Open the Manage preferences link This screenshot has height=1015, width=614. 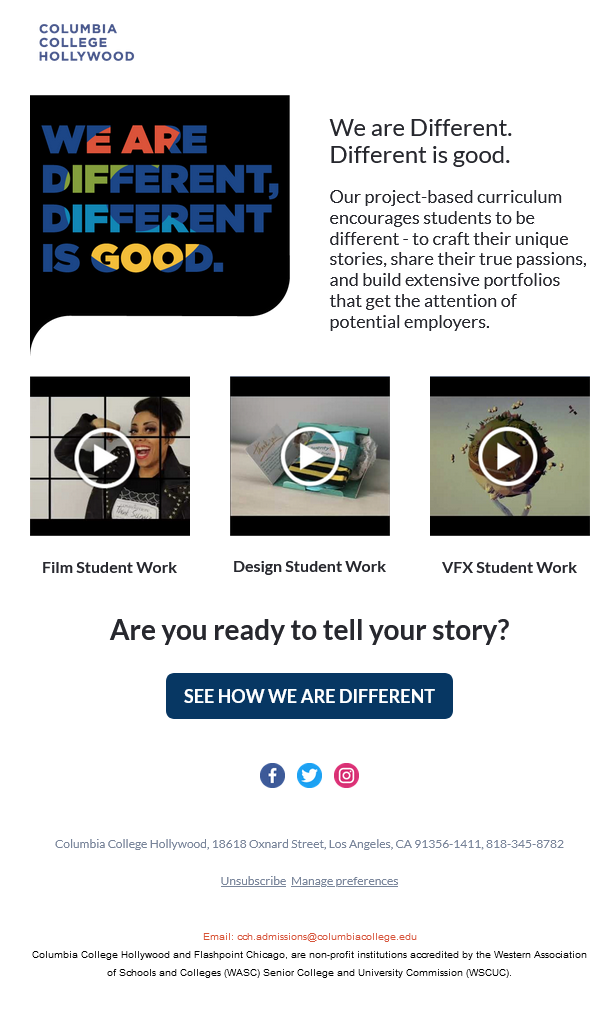pyautogui.click(x=345, y=881)
